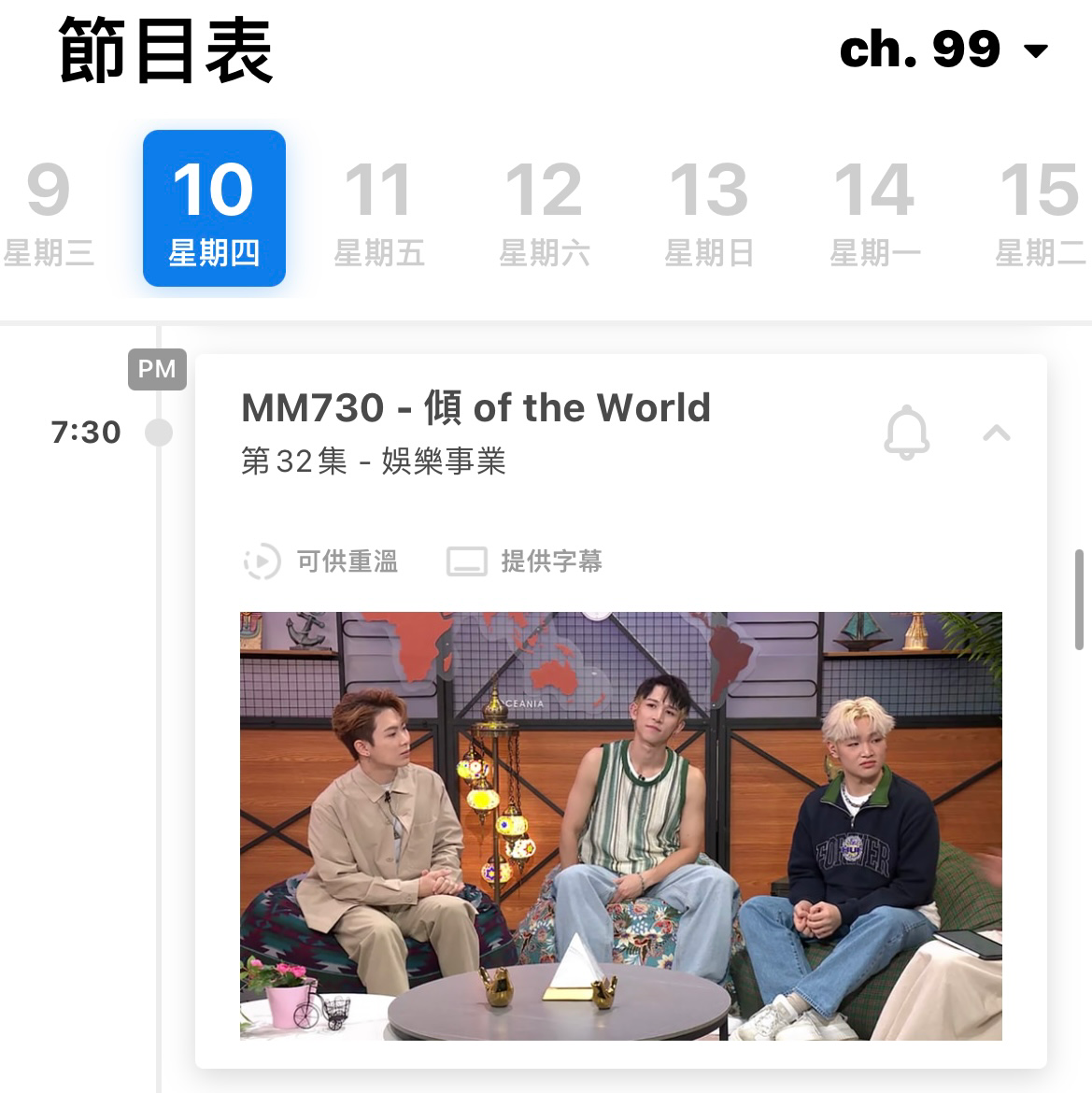Select Sunday the 13th in date picker

point(711,207)
